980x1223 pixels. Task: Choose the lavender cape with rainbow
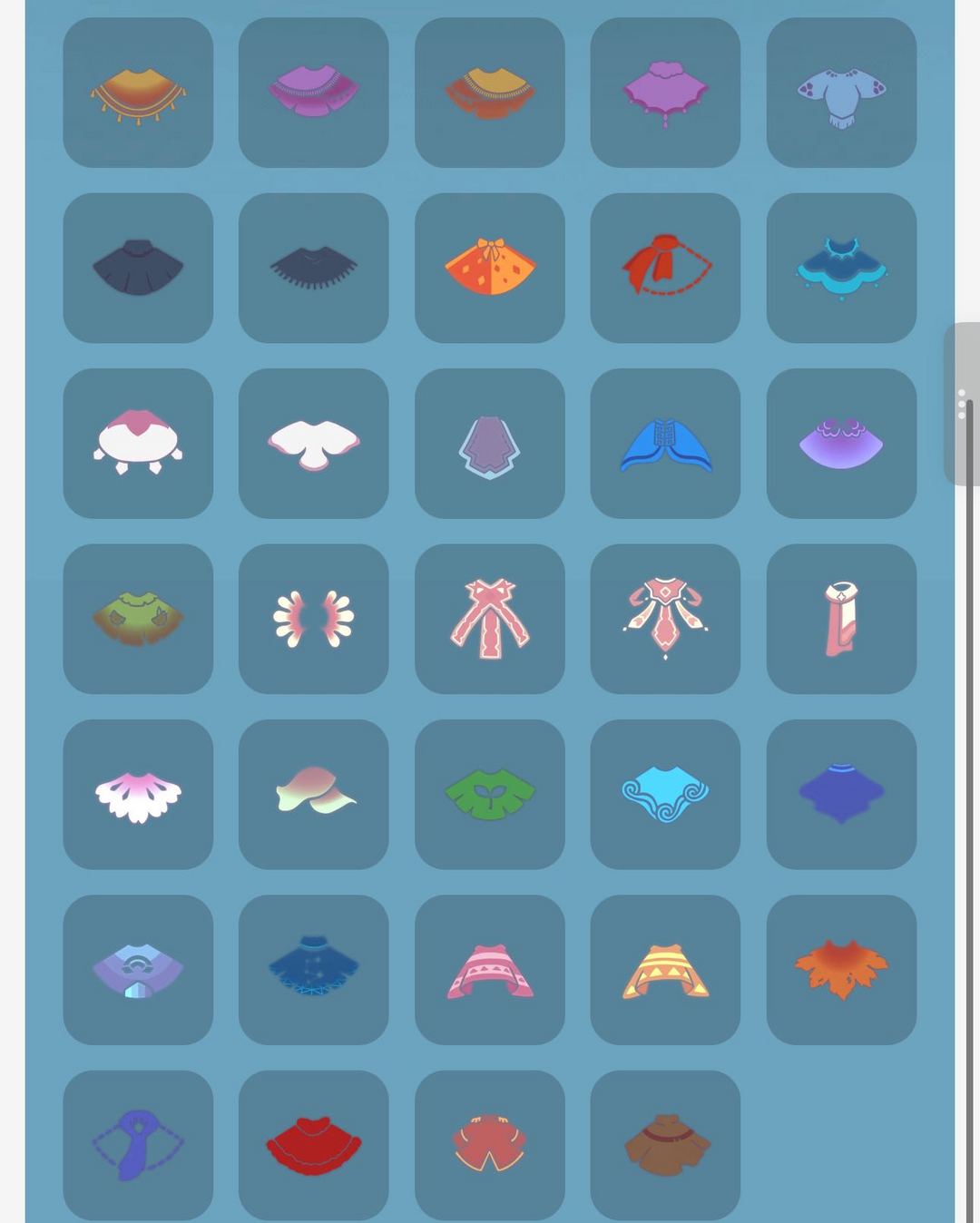138,970
